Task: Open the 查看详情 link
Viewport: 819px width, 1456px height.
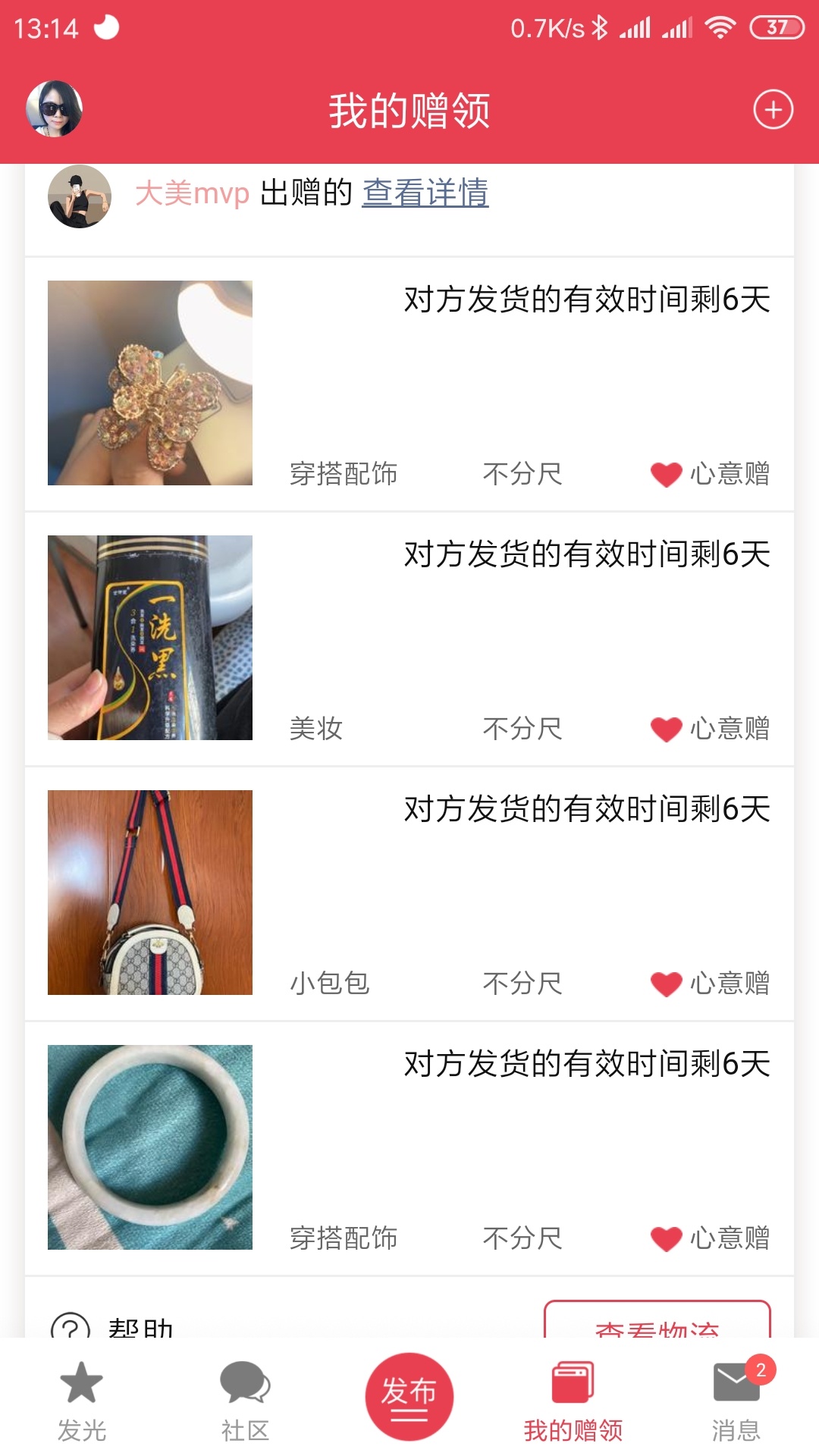Action: coord(425,193)
